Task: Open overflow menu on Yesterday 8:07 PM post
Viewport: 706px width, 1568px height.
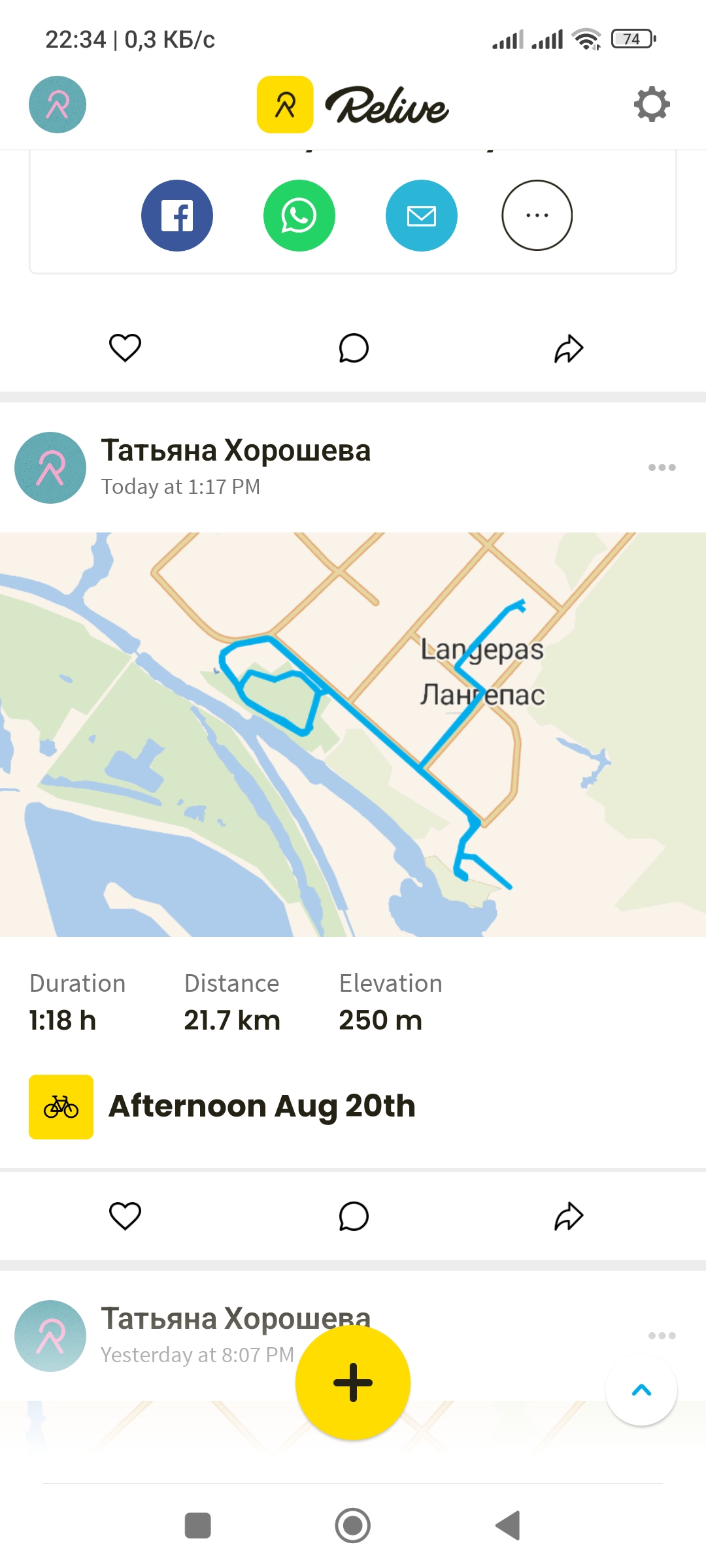Action: coord(662,1335)
